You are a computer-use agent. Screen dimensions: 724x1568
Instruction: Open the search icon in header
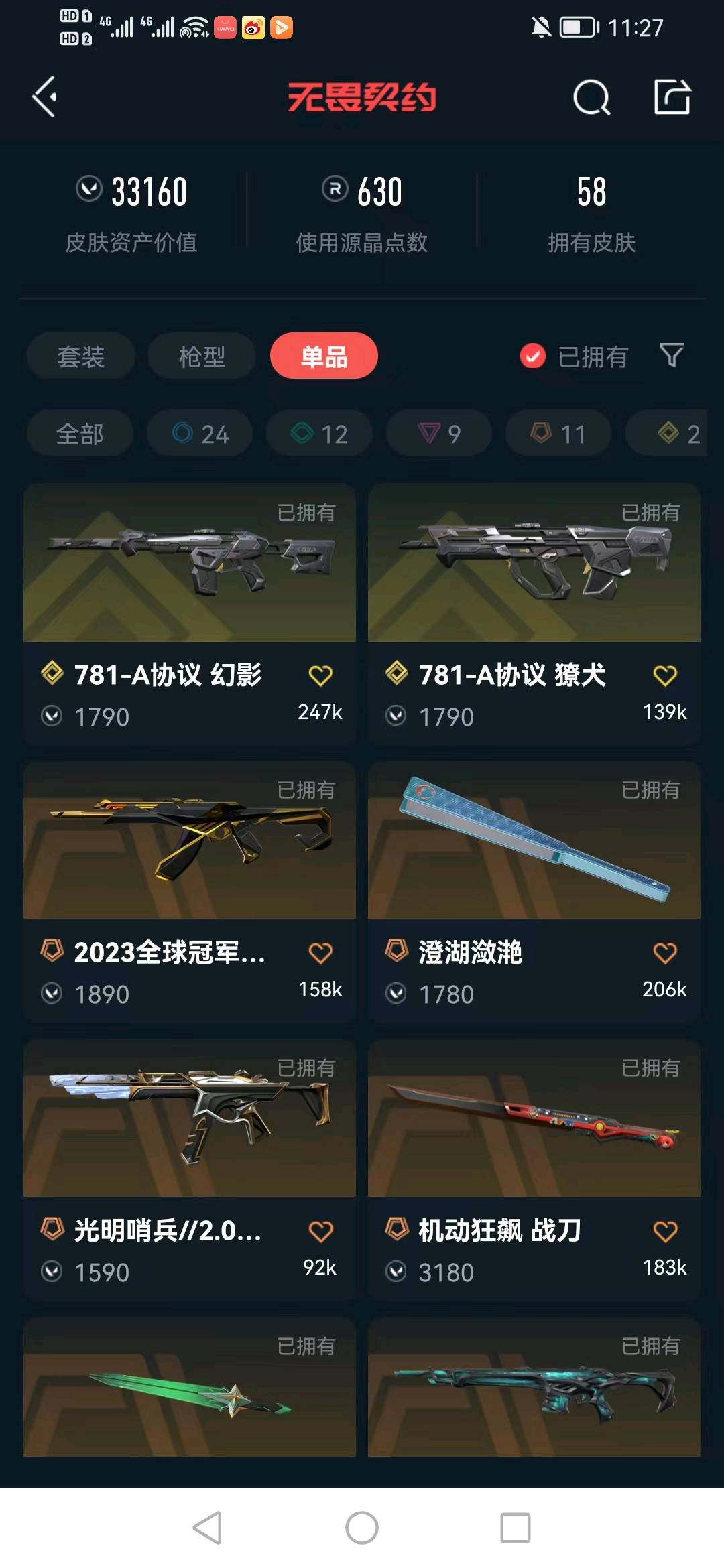(x=591, y=98)
